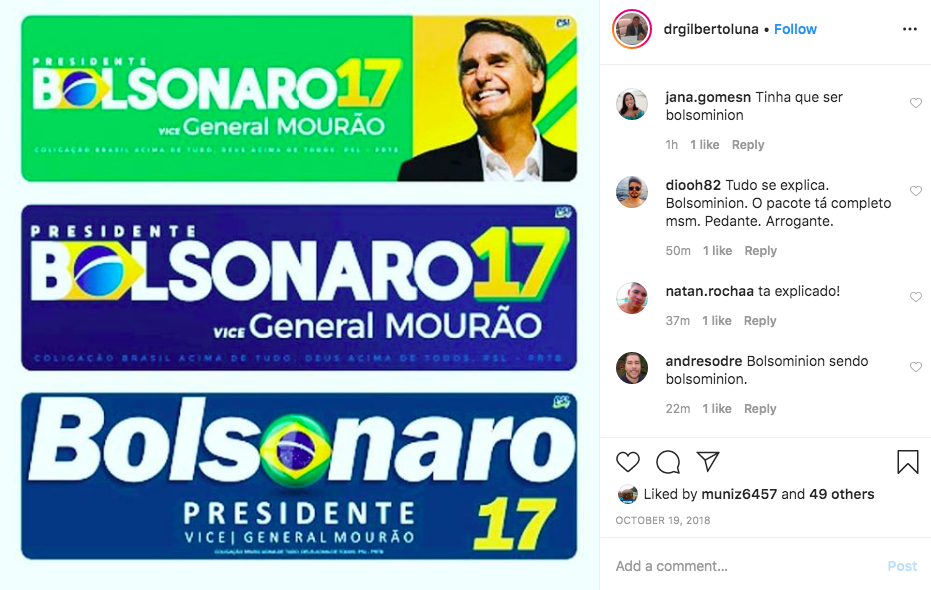Viewport: 931px width, 590px height.
Task: Open the comment bubble icon
Action: coord(668,461)
